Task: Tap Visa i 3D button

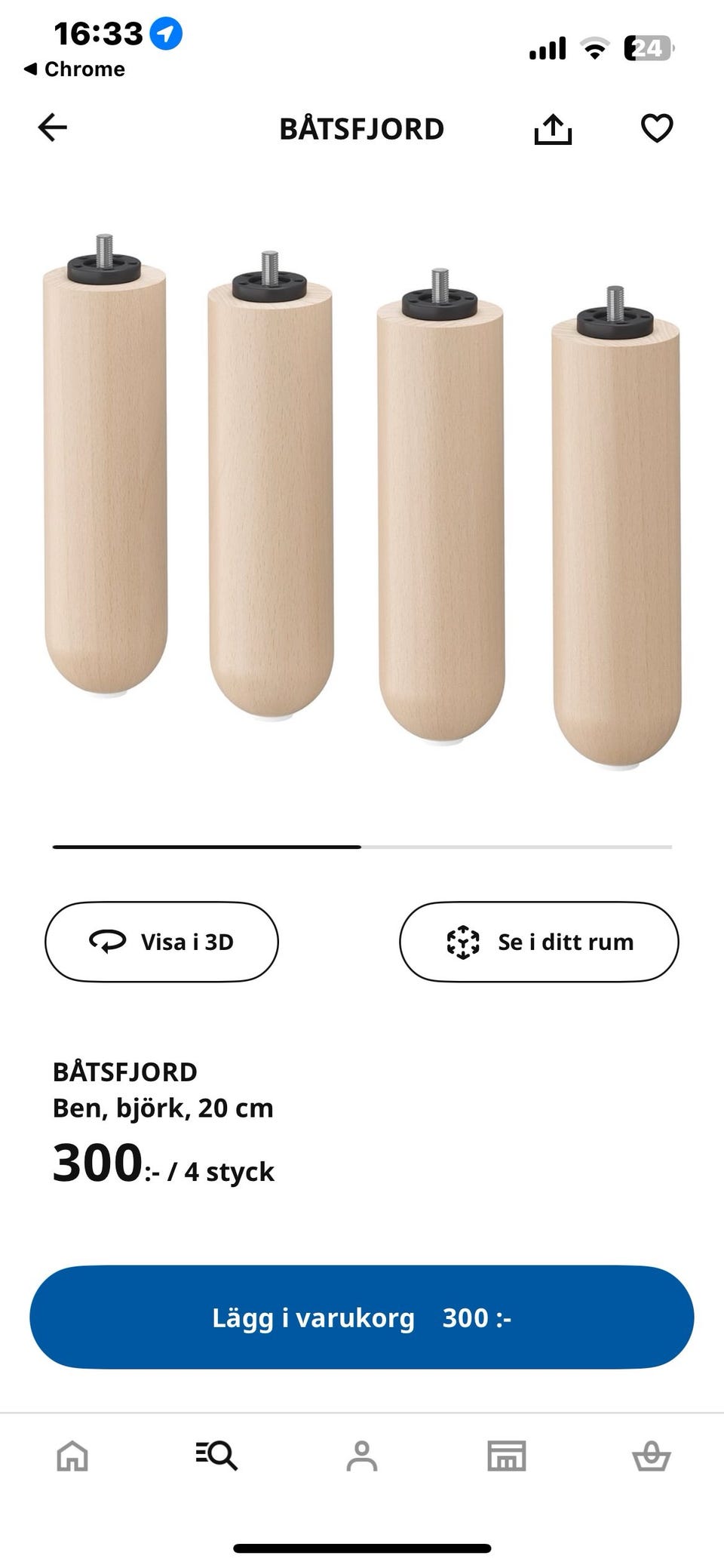Action: [161, 942]
